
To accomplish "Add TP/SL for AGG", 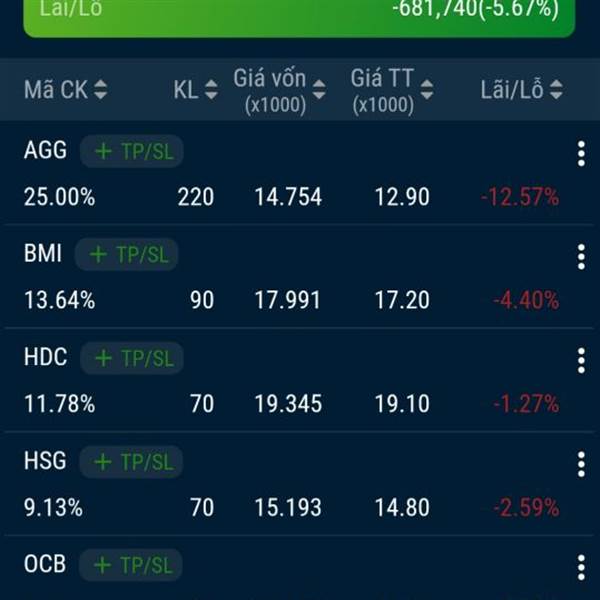I will click(132, 151).
